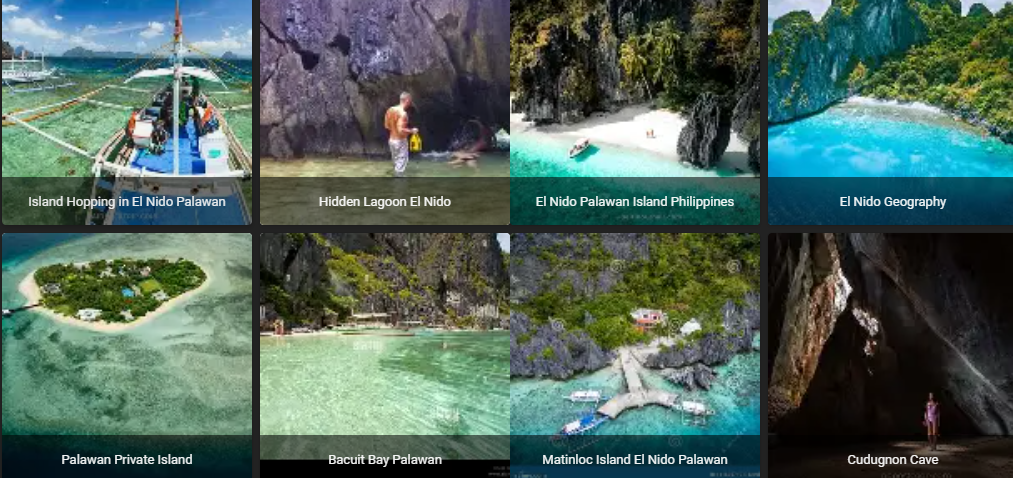Open Matinloc Island El Nido Palawan tile
1013x478 pixels.
pyautogui.click(x=635, y=355)
